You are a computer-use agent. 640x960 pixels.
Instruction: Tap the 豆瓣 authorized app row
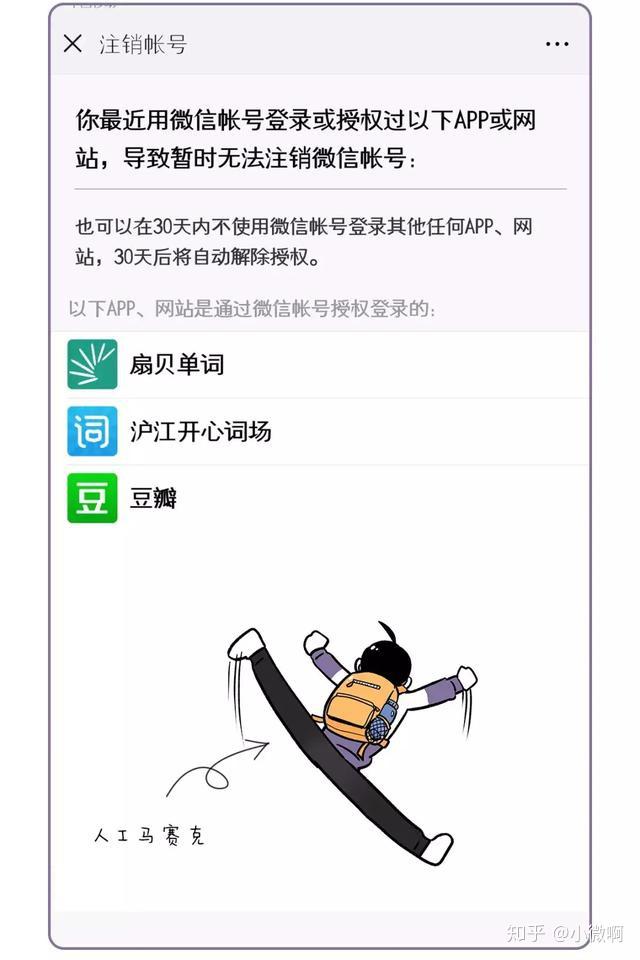(320, 498)
